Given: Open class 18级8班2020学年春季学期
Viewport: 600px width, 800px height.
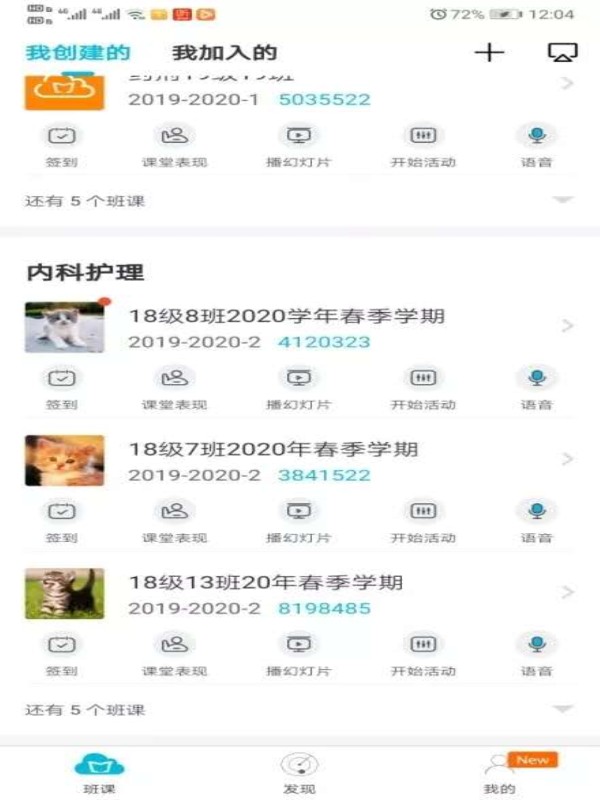Looking at the screenshot, I should point(286,317).
